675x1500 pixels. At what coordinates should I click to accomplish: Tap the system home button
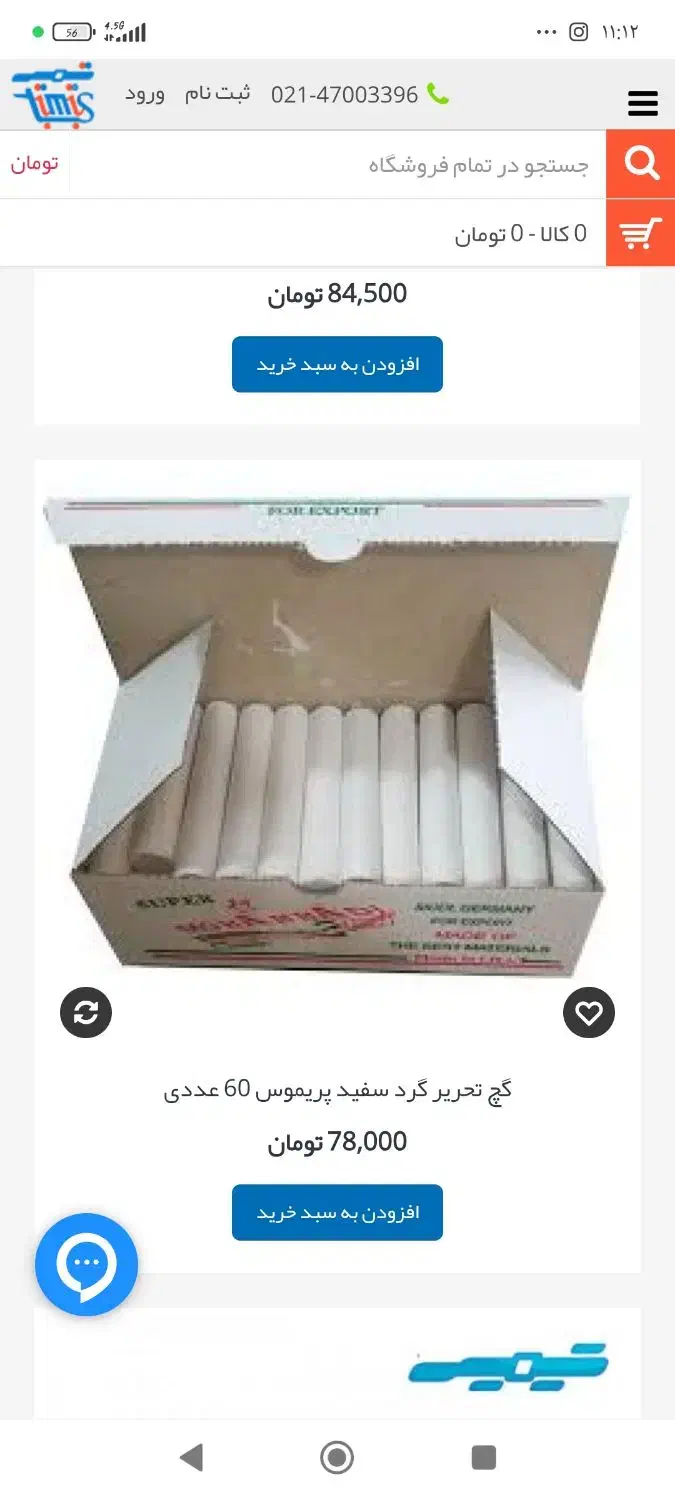pyautogui.click(x=337, y=1457)
